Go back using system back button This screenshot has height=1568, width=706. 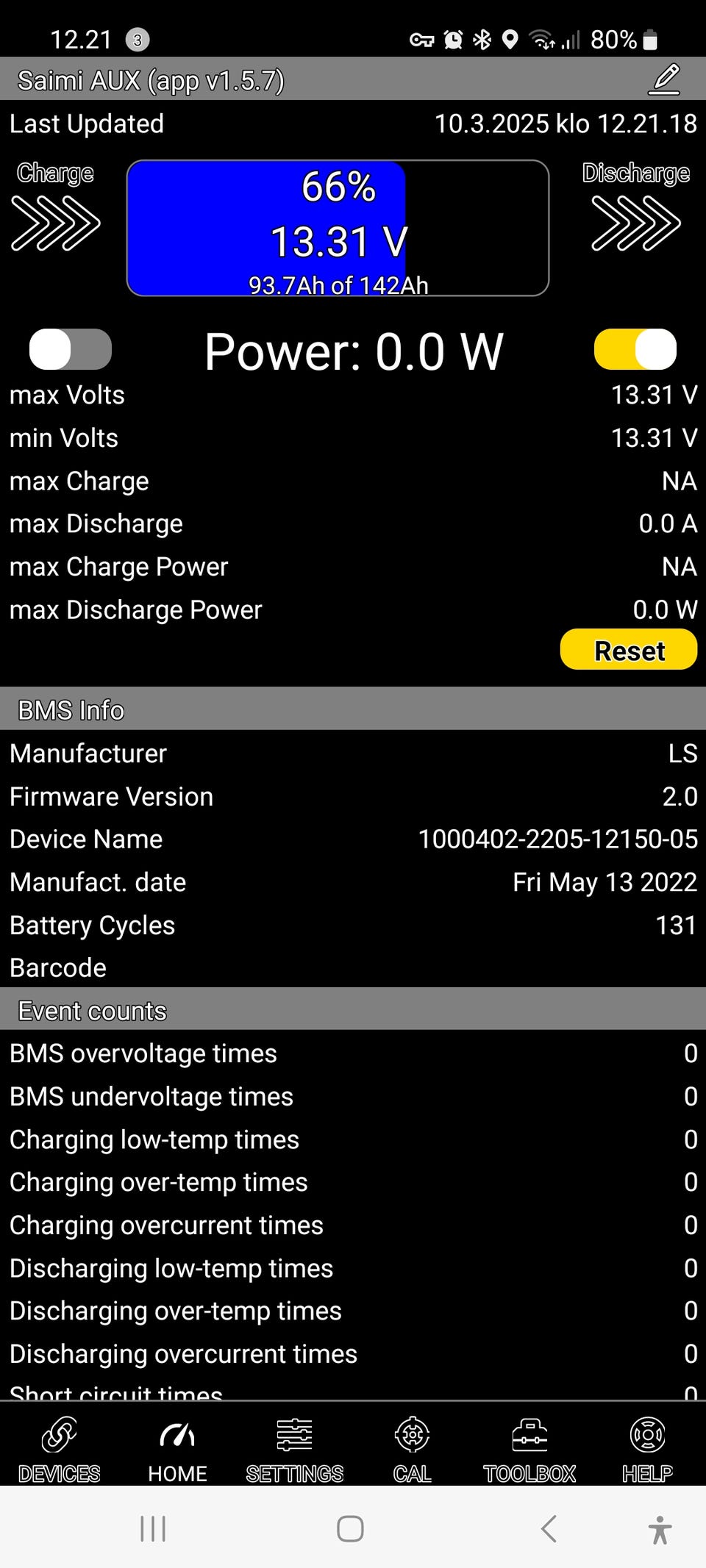[549, 1529]
